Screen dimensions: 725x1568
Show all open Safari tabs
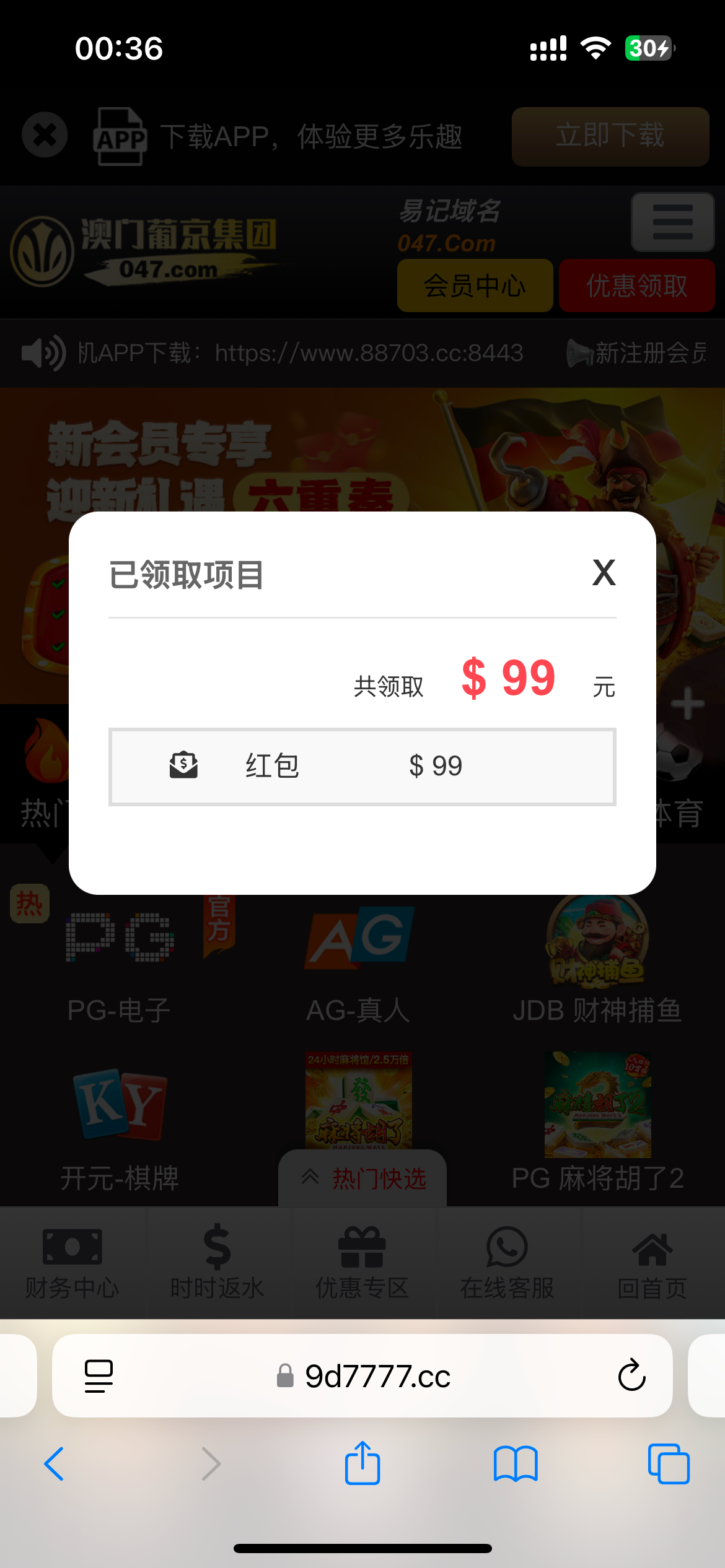[669, 1464]
